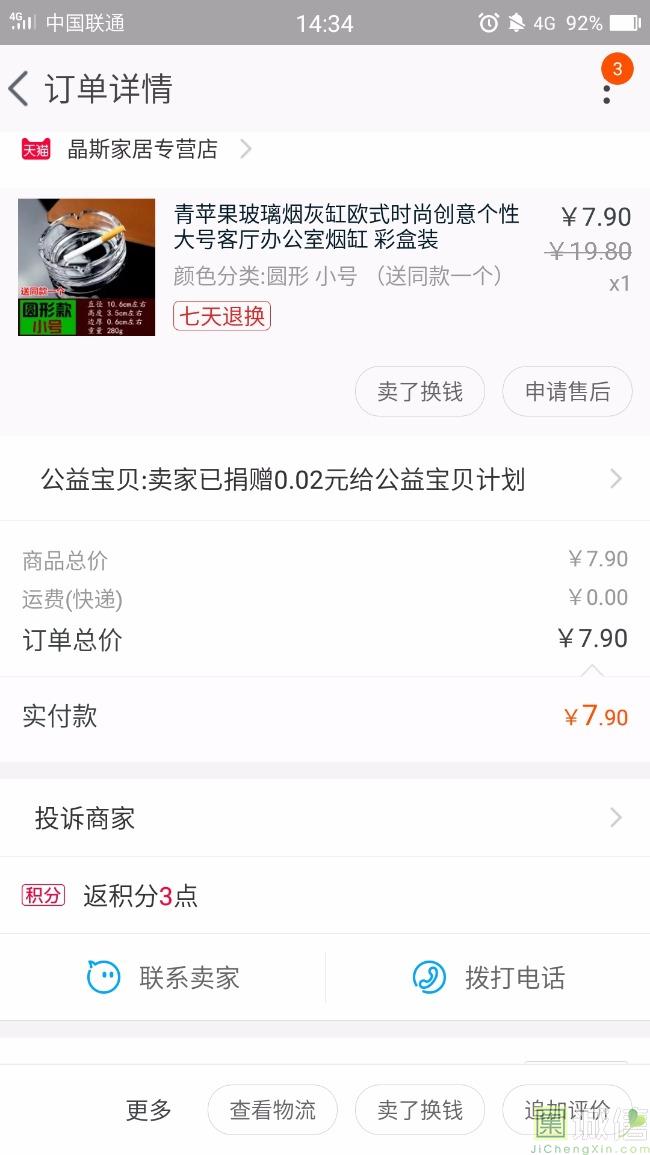
Task: Tap 更多 in the bottom bar
Action: point(148,1110)
